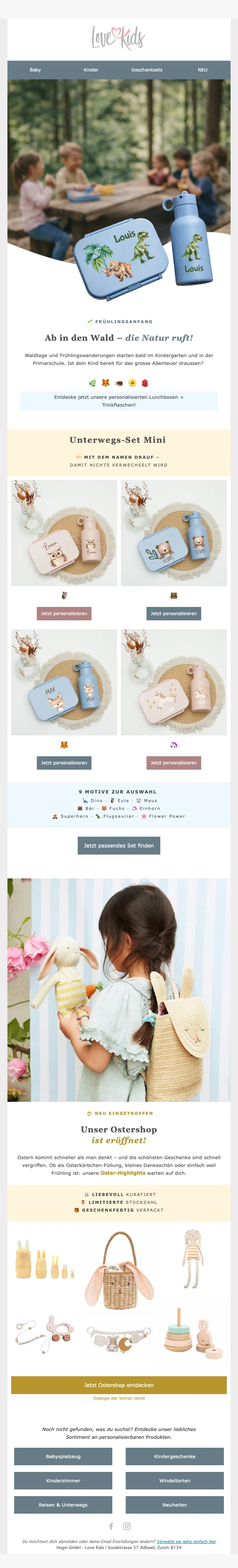This screenshot has height=1568, width=238.
Task: Tap Jetzt personalisieren under the owl set
Action: click(64, 614)
